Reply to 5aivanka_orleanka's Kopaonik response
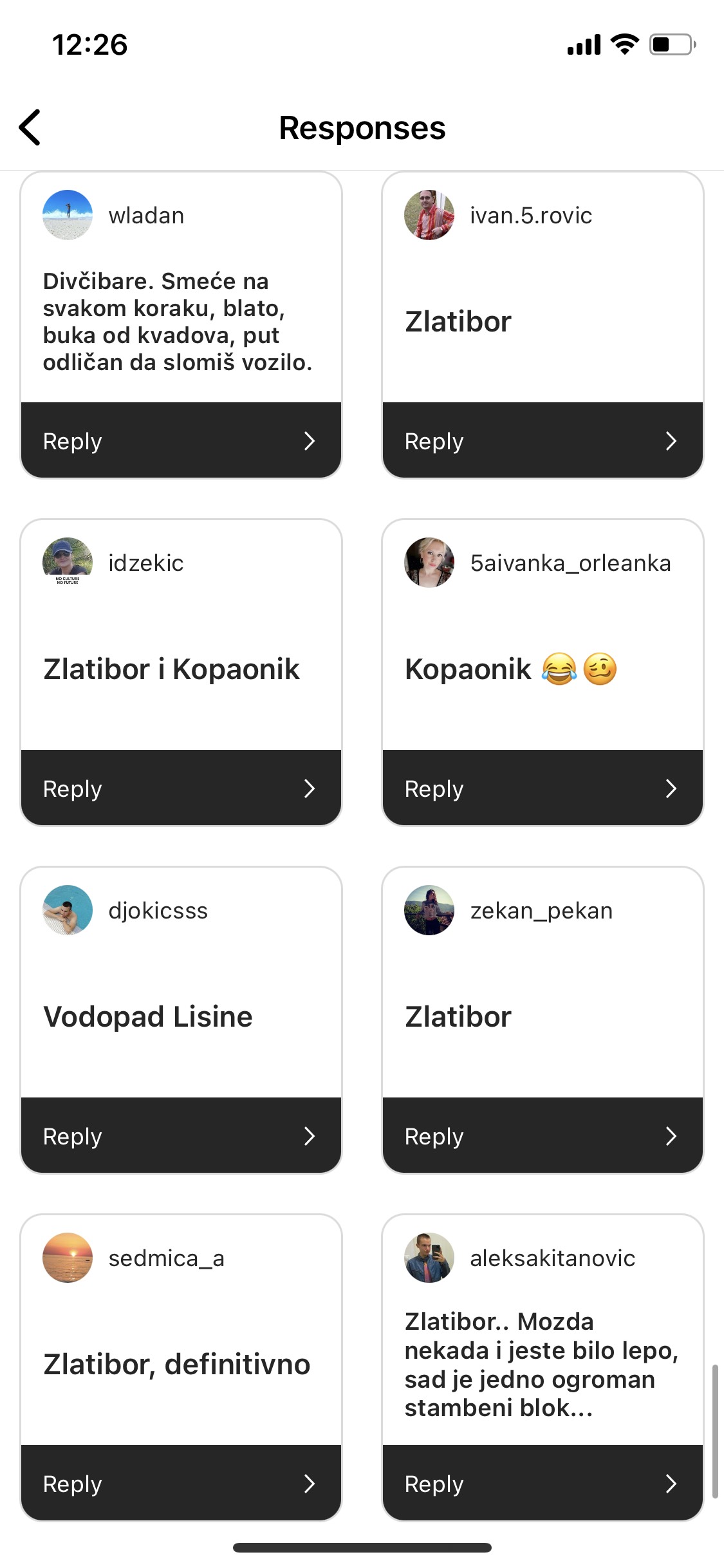The width and height of the screenshot is (724, 1568). (x=543, y=789)
